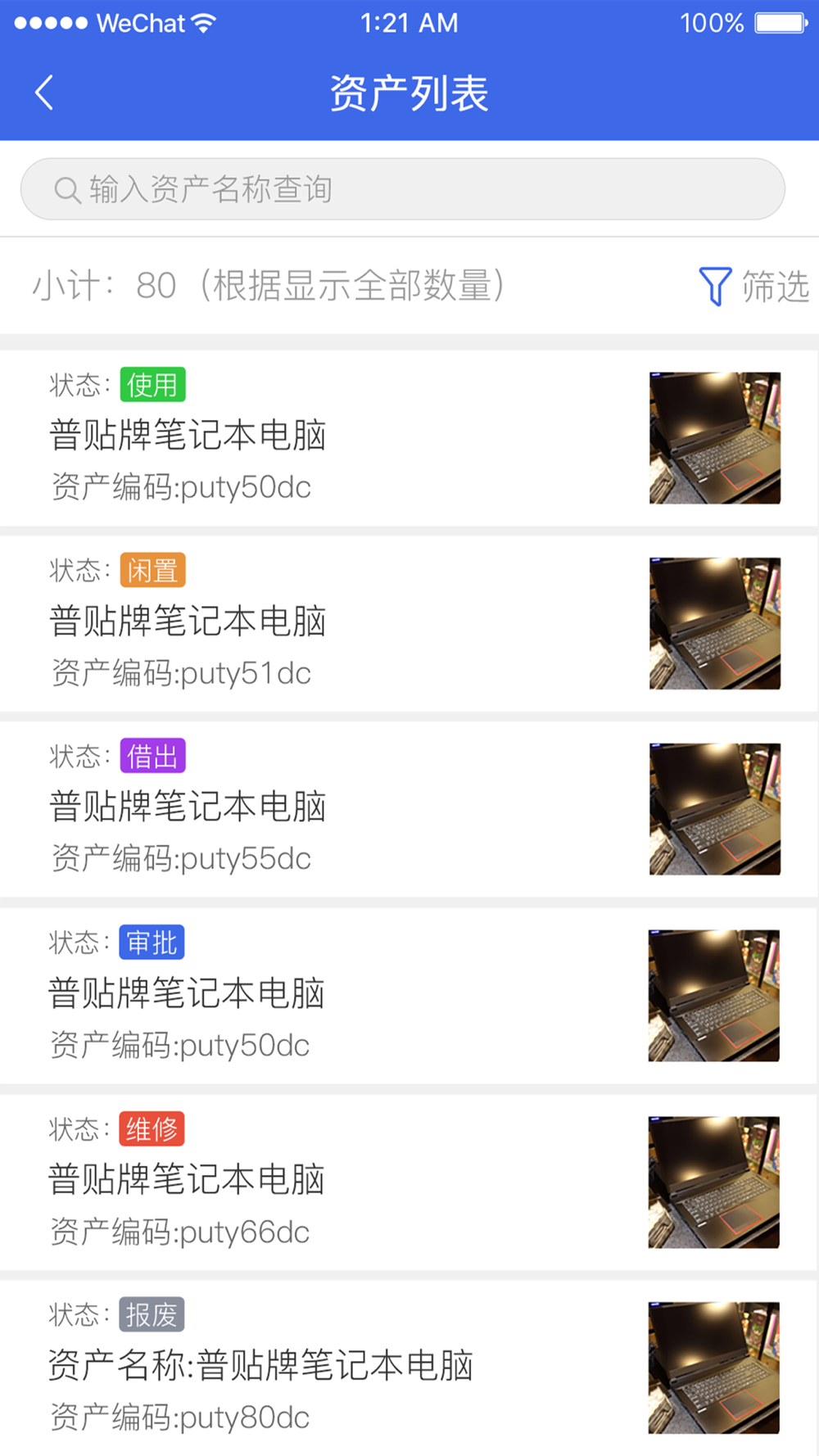Open the asset with code puty51dc
819x1456 pixels.
(328, 624)
